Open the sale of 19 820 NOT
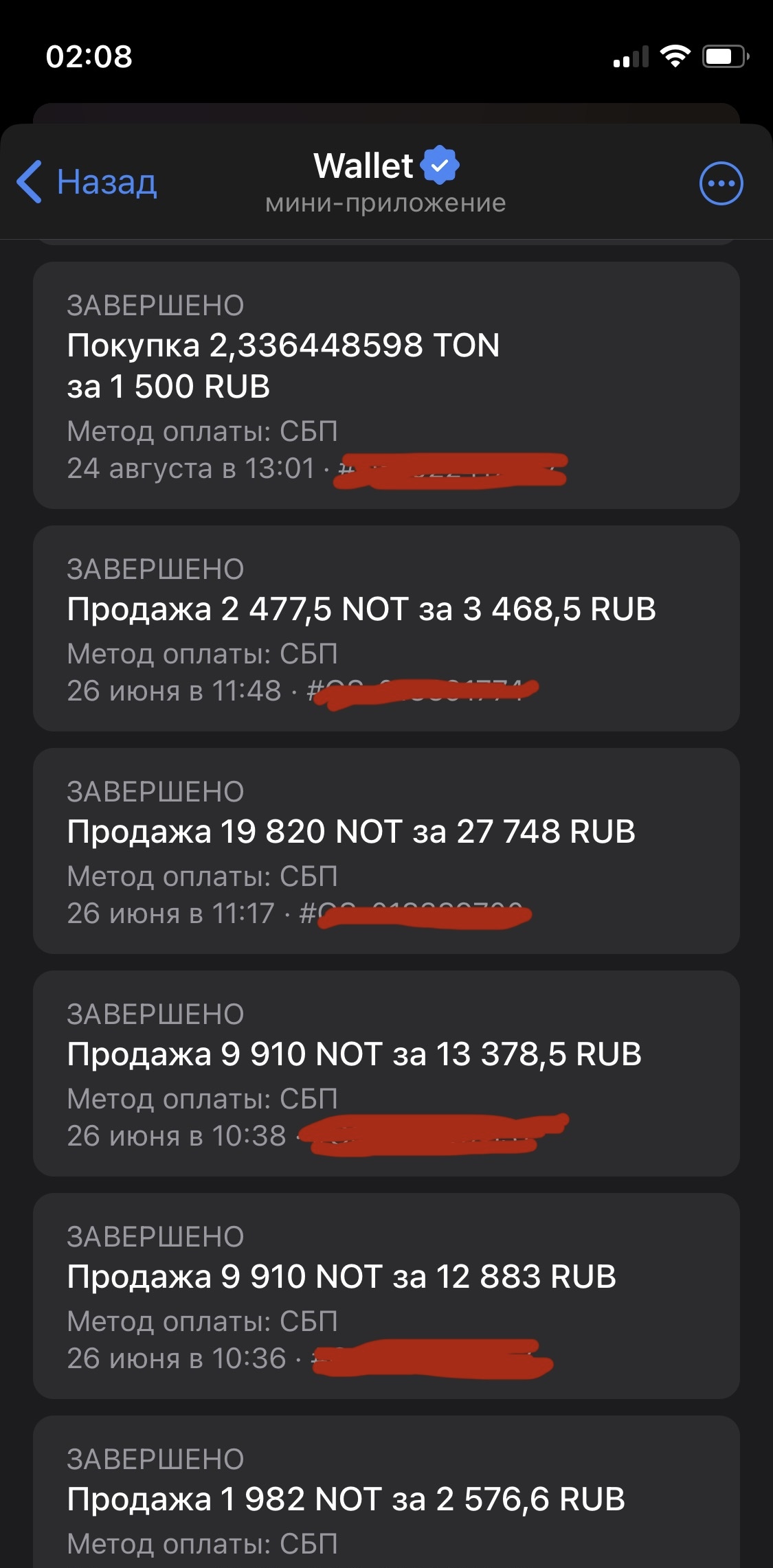The height and width of the screenshot is (1568, 773). [385, 850]
